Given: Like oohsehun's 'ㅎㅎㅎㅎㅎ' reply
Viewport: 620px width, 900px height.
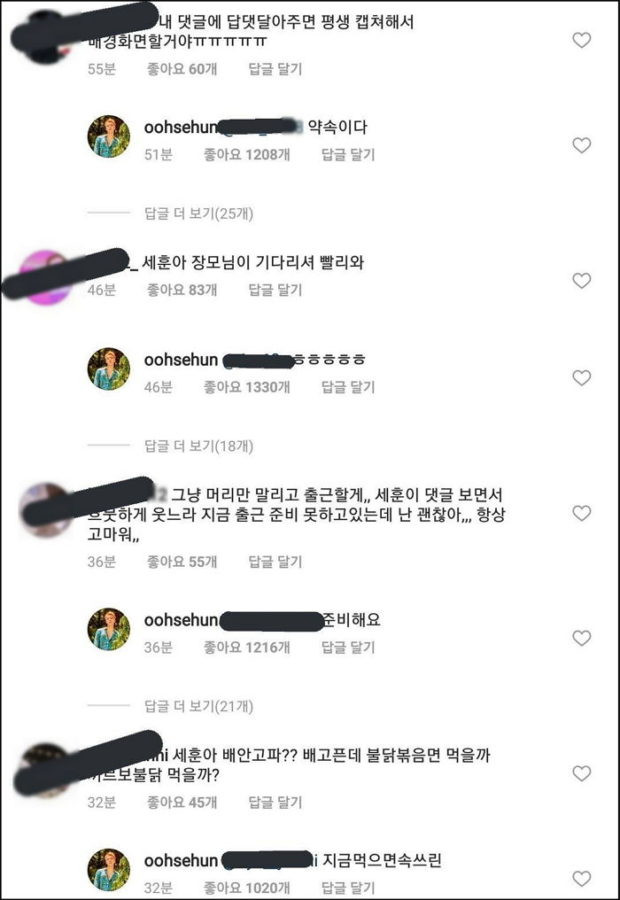Looking at the screenshot, I should [581, 378].
